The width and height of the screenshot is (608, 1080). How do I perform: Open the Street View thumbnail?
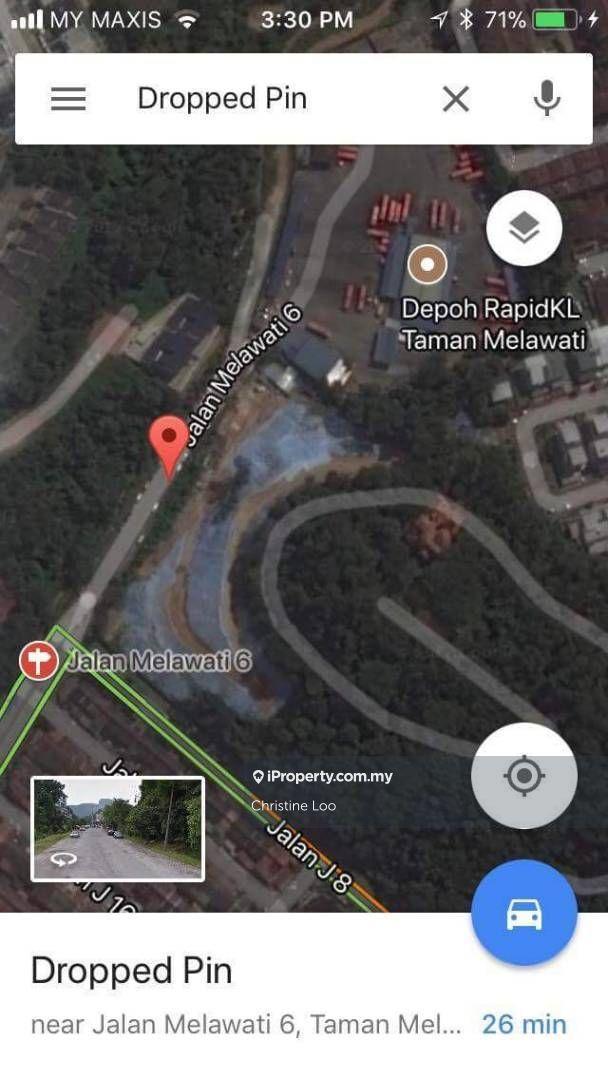click(118, 829)
